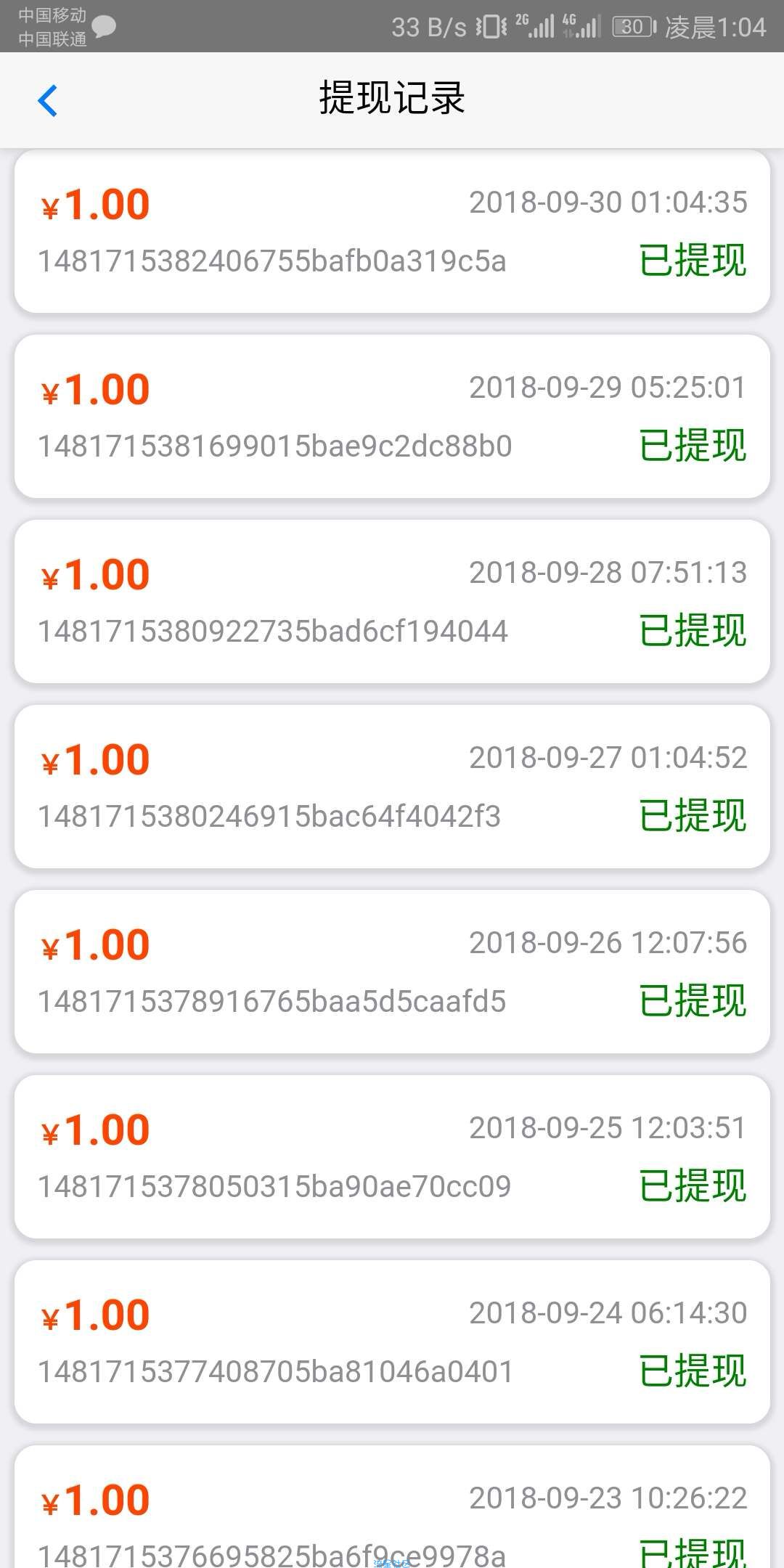
Task: Open the withdrawal record dated 2018-09-30 01:04:35
Action: (x=392, y=232)
